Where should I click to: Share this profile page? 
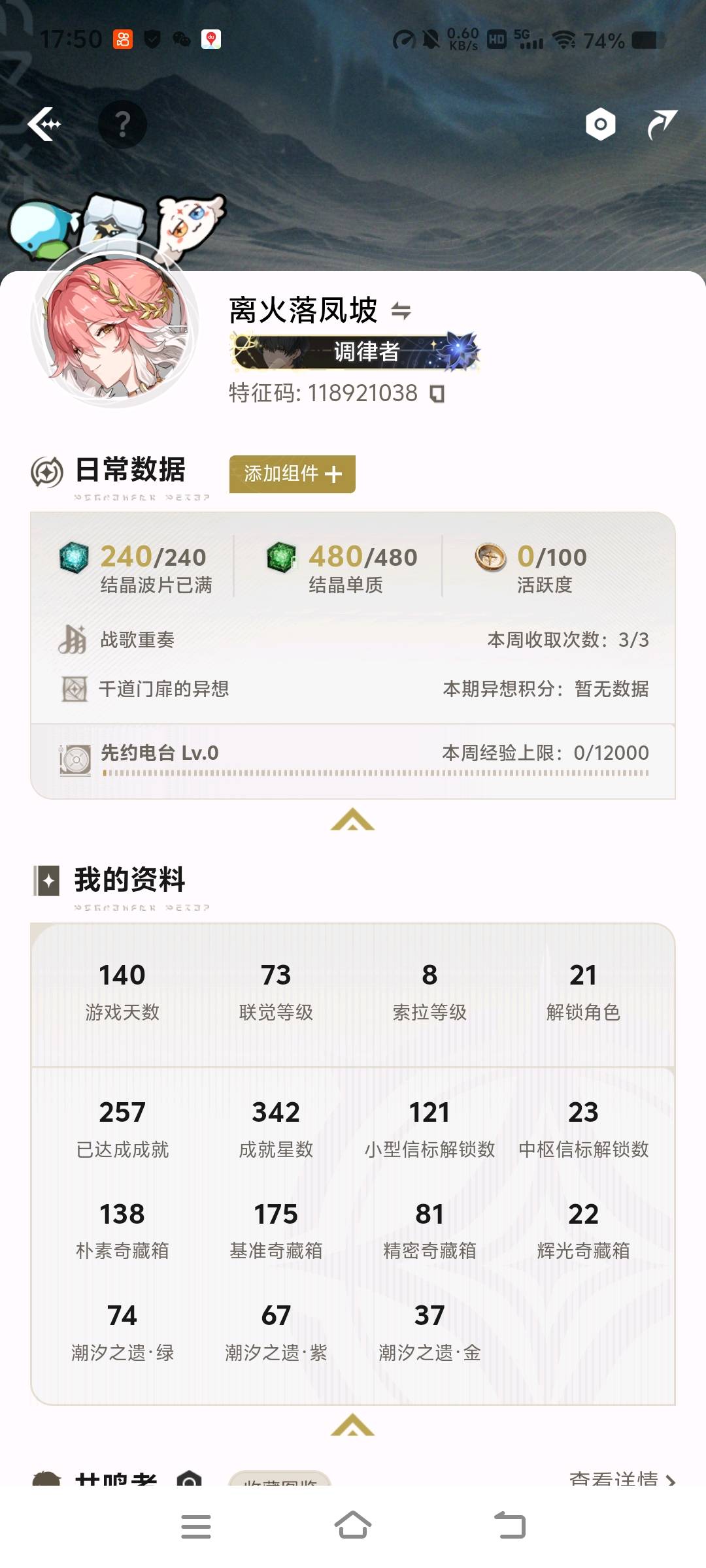(662, 124)
